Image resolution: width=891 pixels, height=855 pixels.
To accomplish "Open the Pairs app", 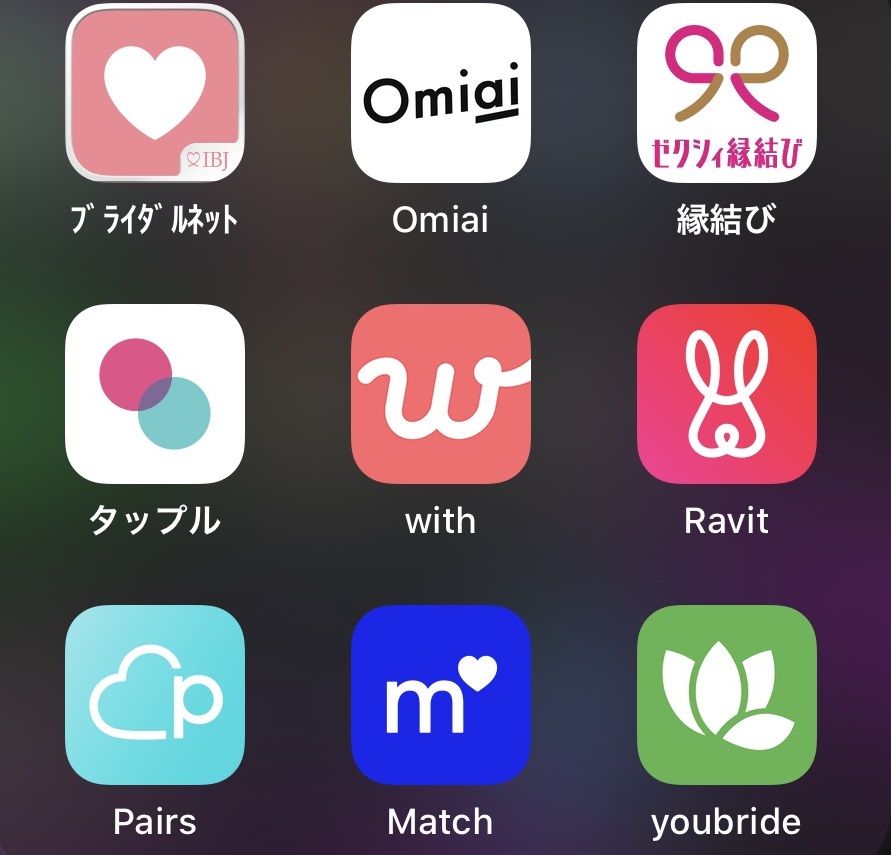I will point(155,695).
